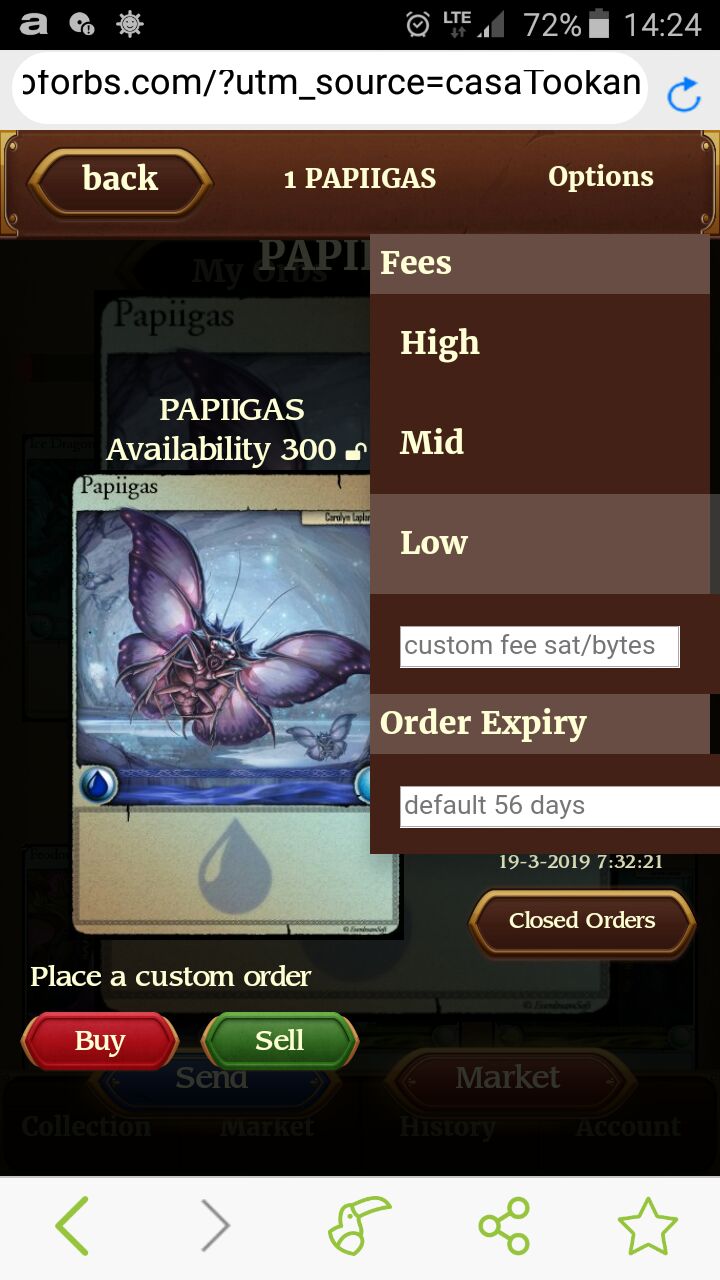This screenshot has height=1280, width=720.
Task: Select the High fee option
Action: click(x=540, y=343)
